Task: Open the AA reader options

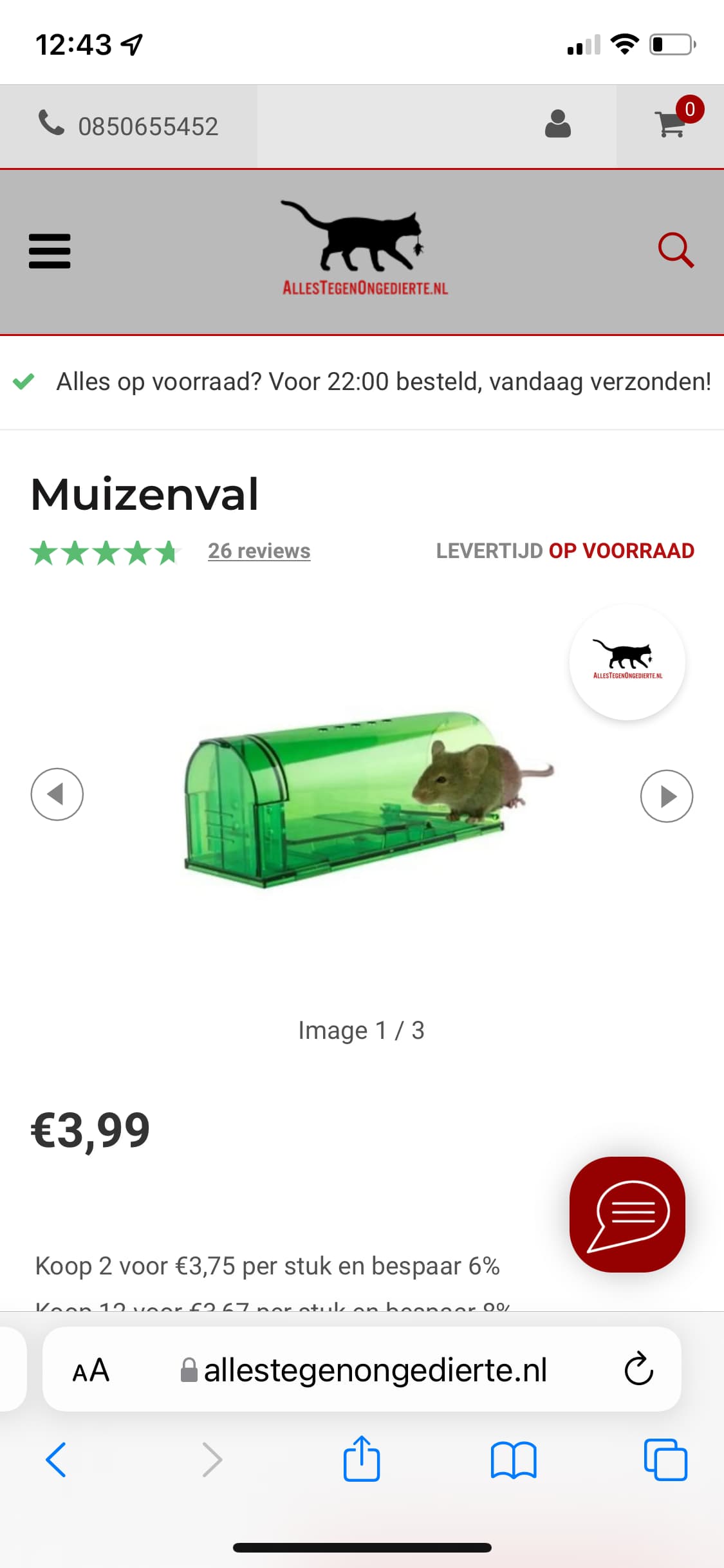Action: click(x=91, y=1370)
